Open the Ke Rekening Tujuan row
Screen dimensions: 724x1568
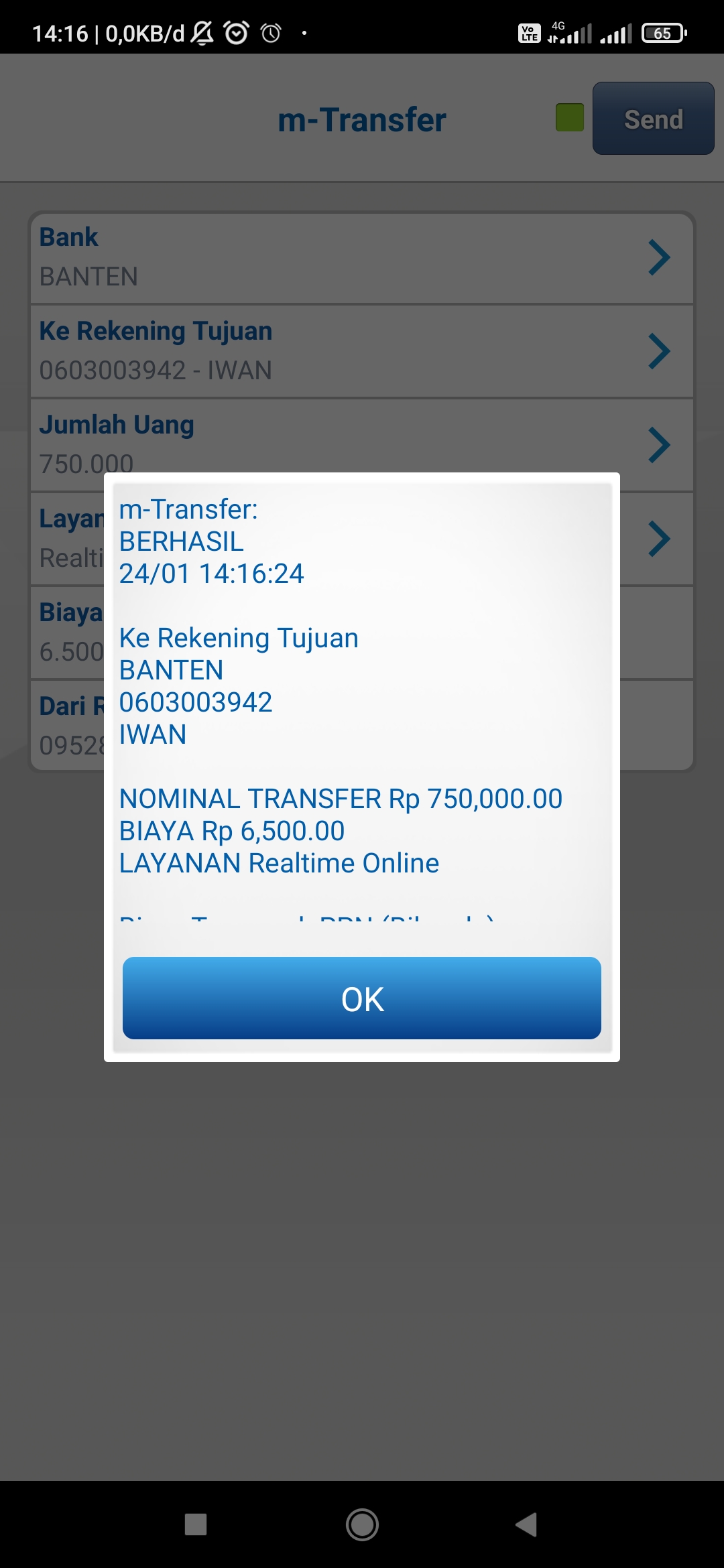pyautogui.click(x=361, y=351)
